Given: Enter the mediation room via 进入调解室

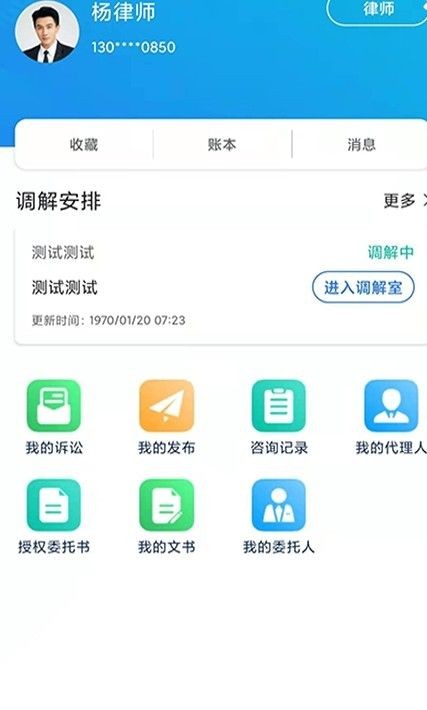Looking at the screenshot, I should pyautogui.click(x=363, y=288).
